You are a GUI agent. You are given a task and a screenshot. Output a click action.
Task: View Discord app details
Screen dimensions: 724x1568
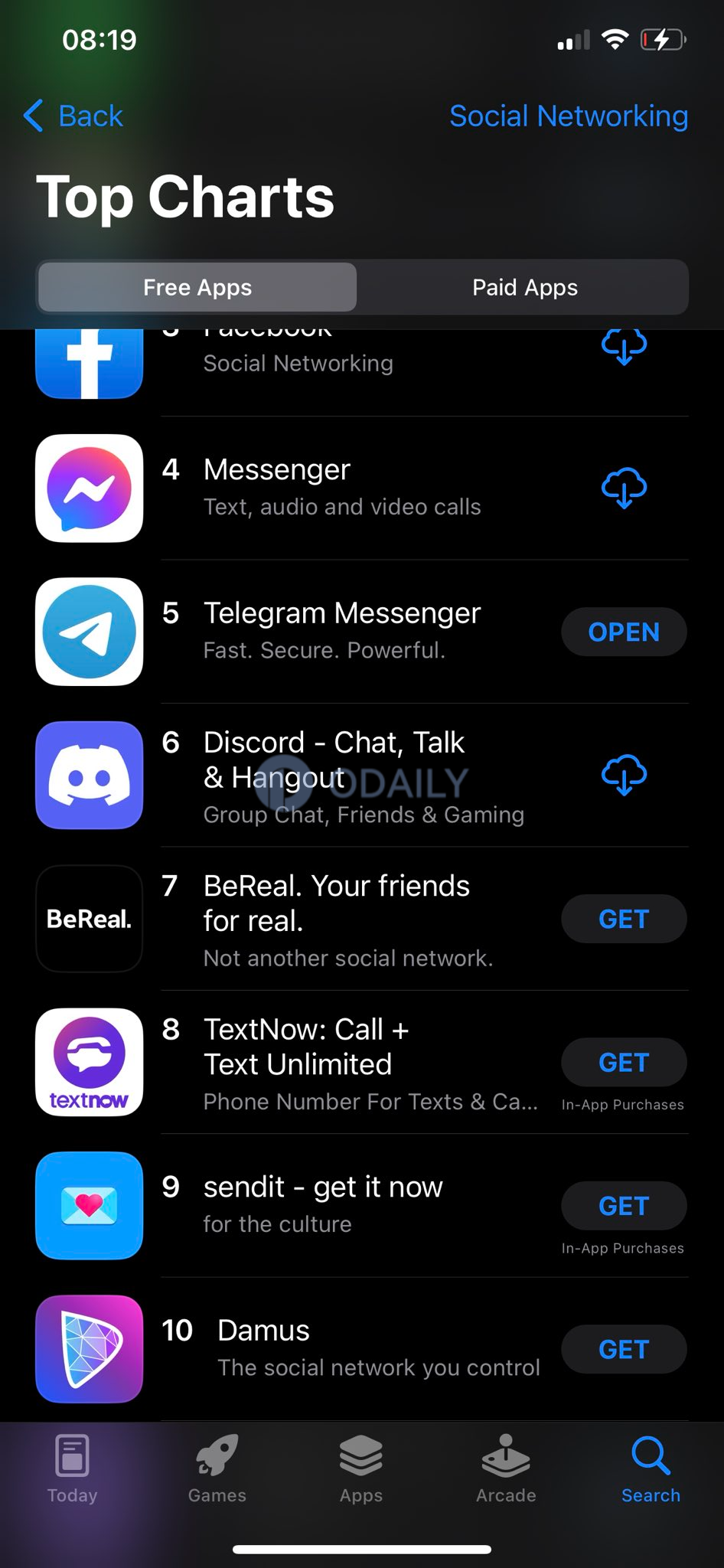334,759
